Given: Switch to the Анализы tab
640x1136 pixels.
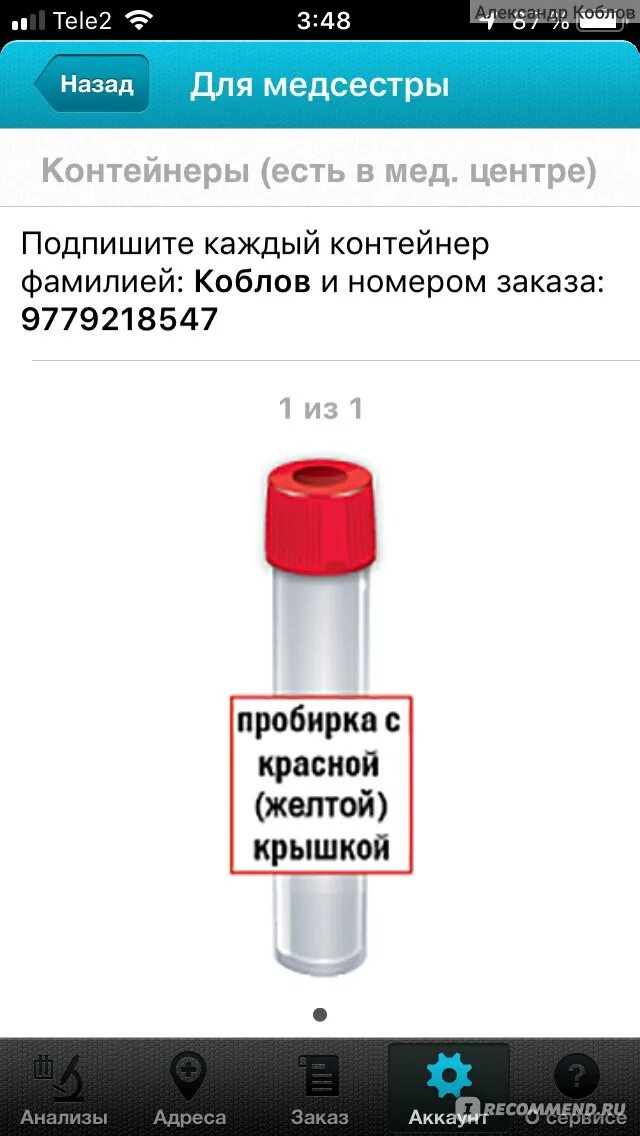Looking at the screenshot, I should (64, 1087).
